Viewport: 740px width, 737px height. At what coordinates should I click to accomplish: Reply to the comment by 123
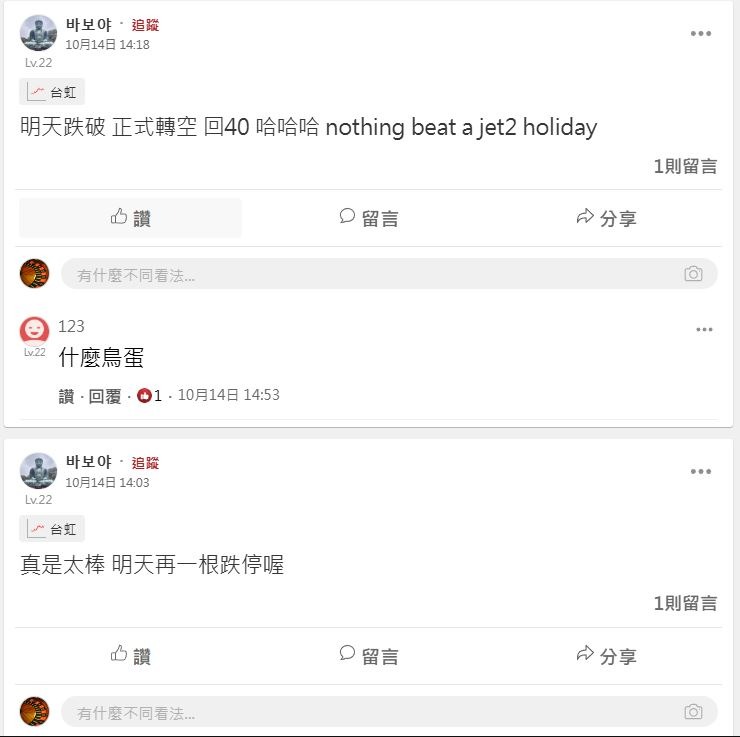105,396
